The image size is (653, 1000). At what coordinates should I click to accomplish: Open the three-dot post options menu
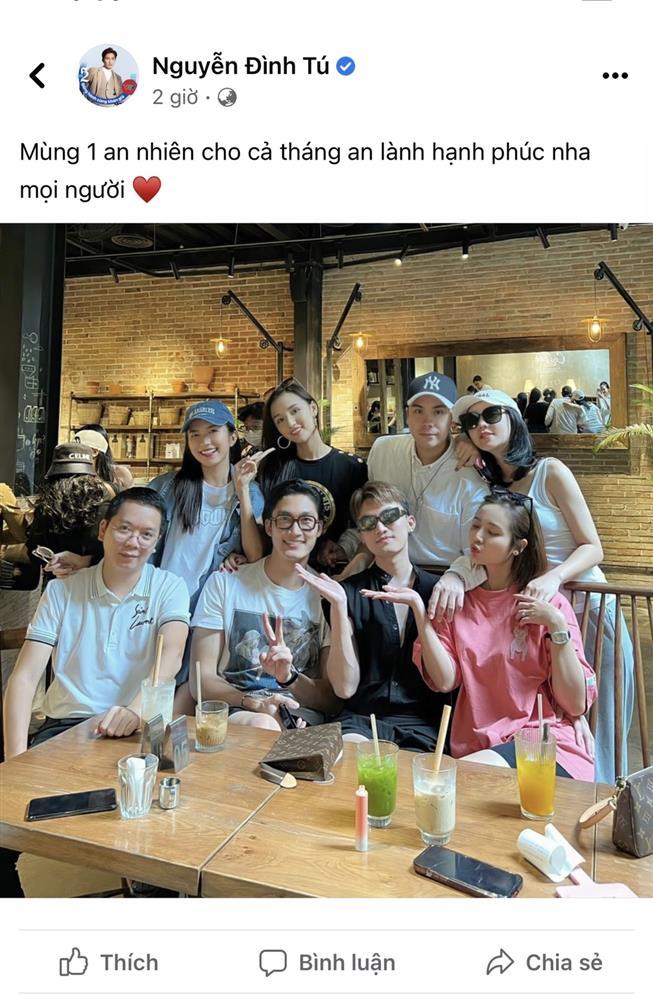coord(615,75)
